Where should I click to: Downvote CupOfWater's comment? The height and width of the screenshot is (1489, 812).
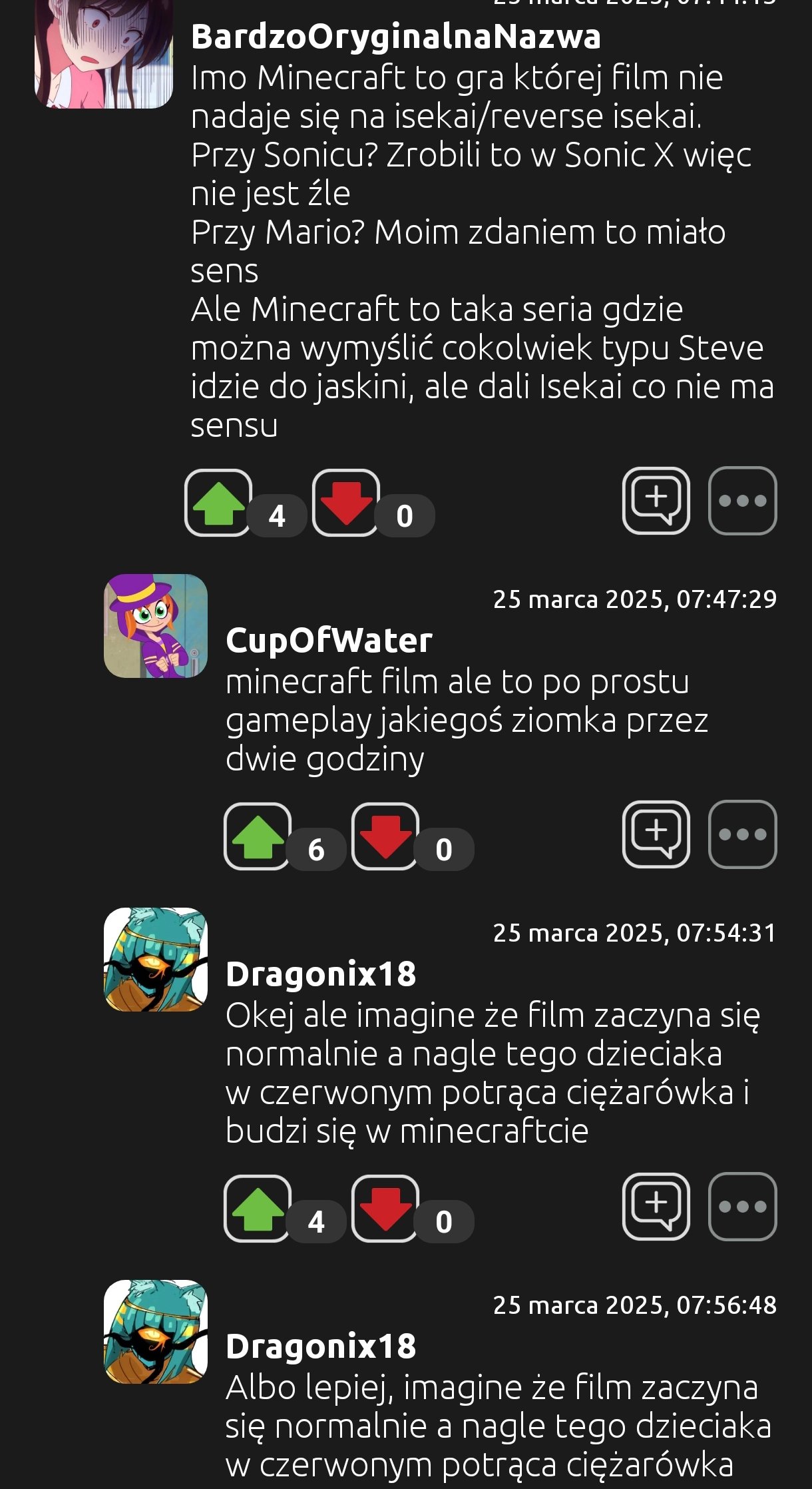coord(385,836)
